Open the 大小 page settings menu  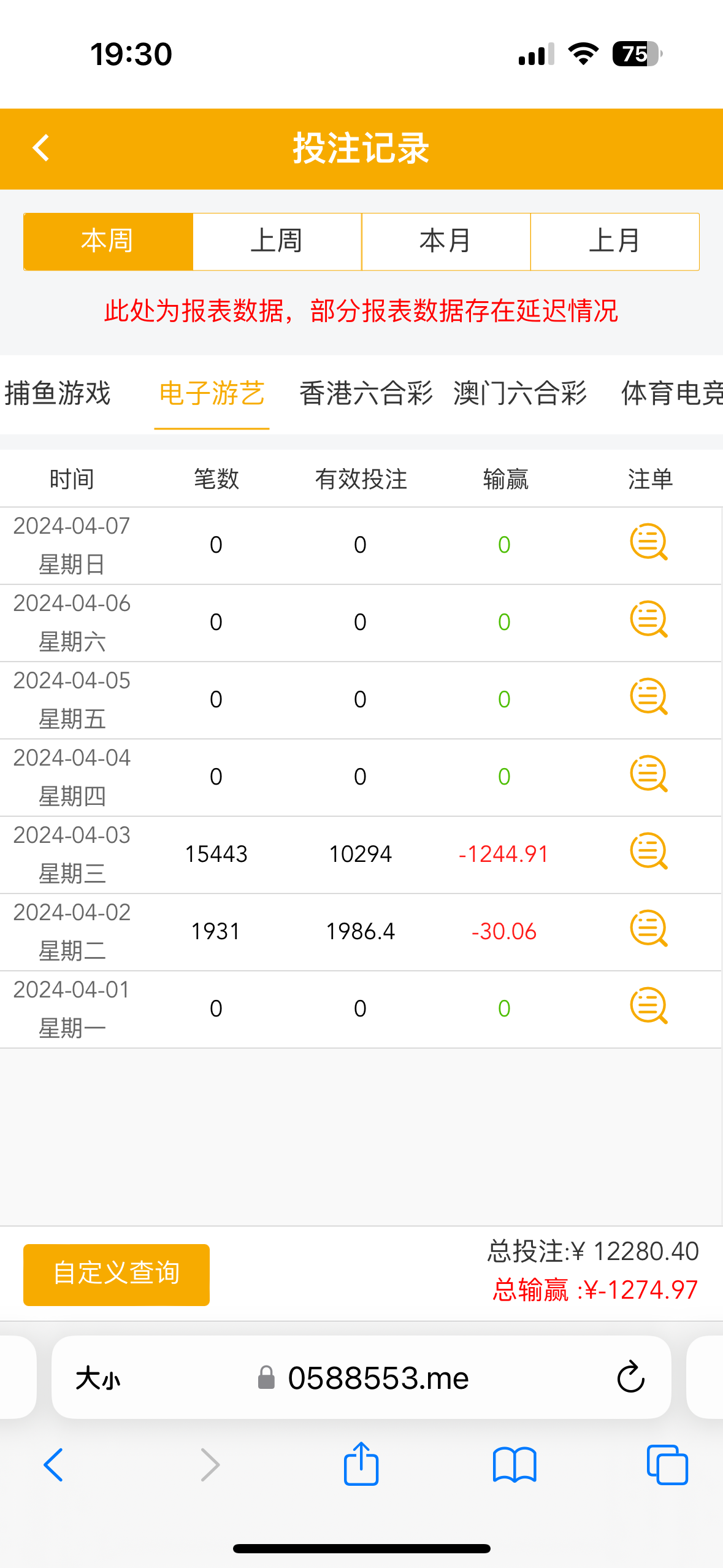(98, 1378)
